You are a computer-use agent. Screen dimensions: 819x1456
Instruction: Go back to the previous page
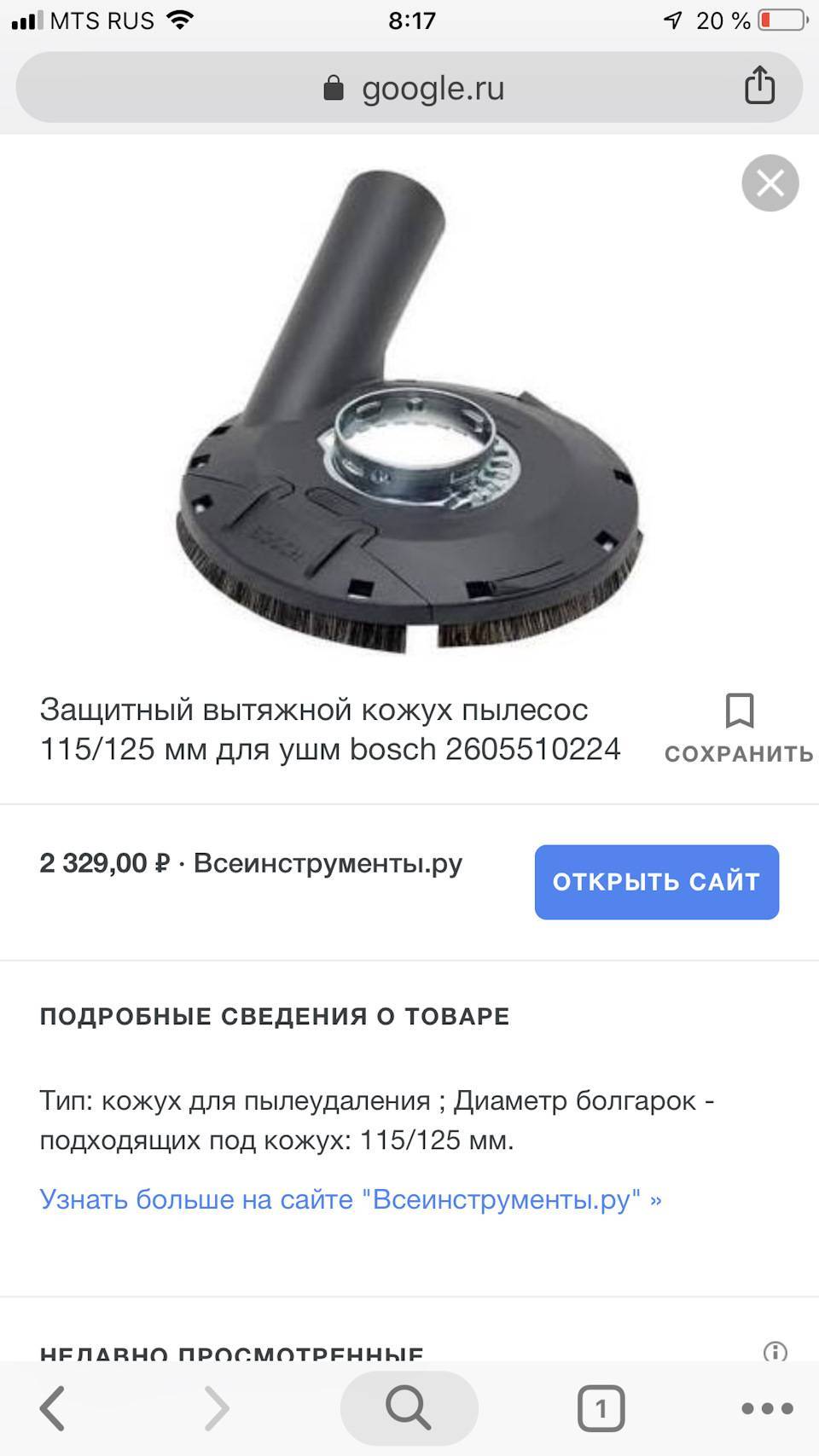[x=53, y=1408]
